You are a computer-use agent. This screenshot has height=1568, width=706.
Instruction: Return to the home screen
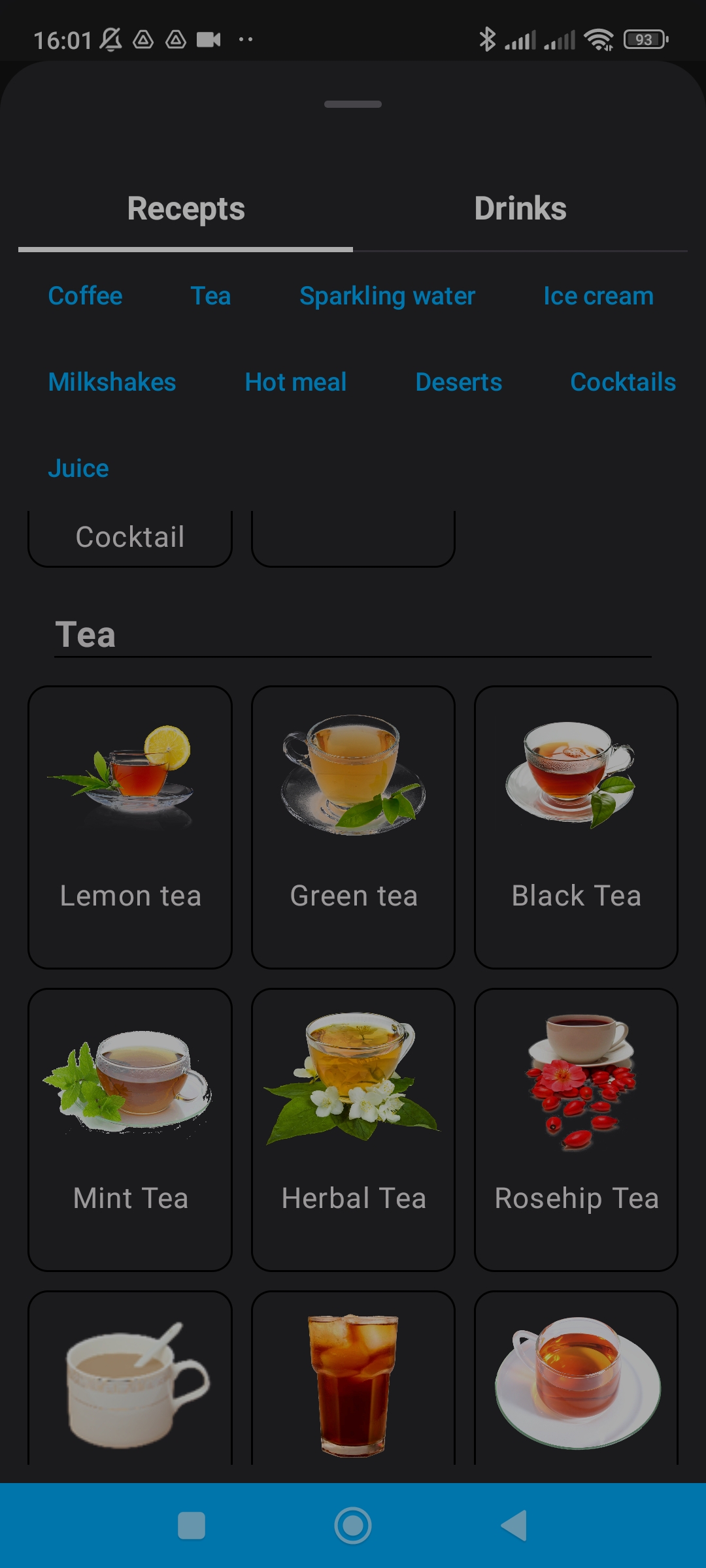353,1526
